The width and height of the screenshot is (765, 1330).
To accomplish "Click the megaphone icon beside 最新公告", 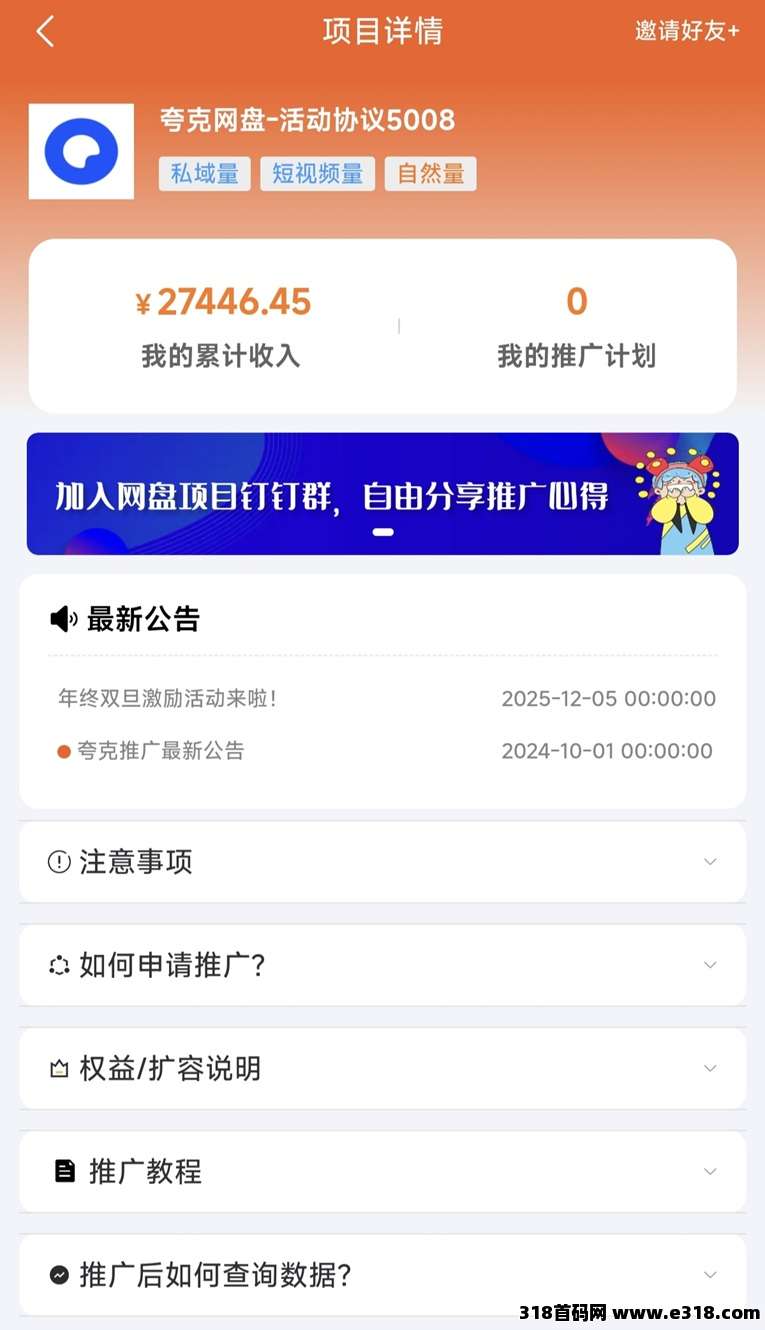I will tap(63, 619).
